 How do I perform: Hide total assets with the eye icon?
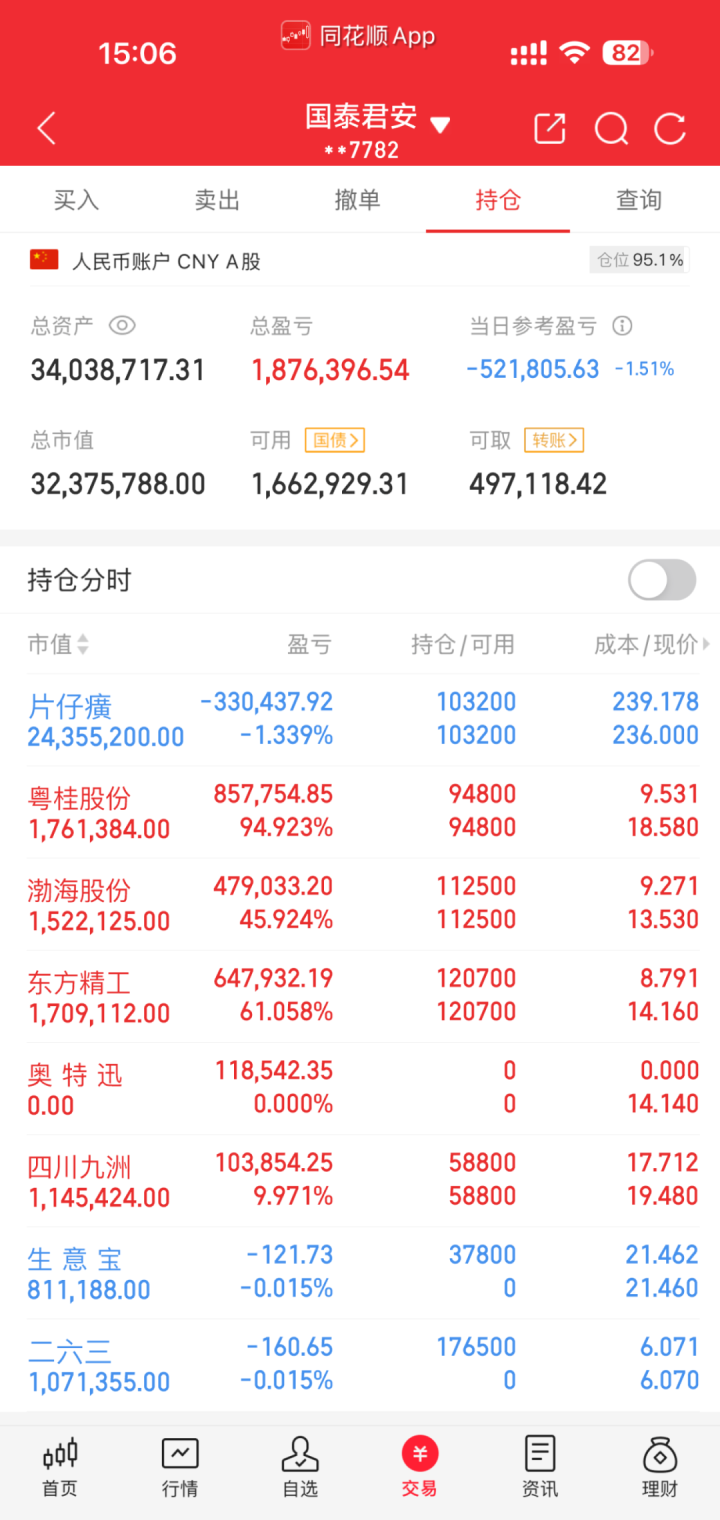click(122, 325)
